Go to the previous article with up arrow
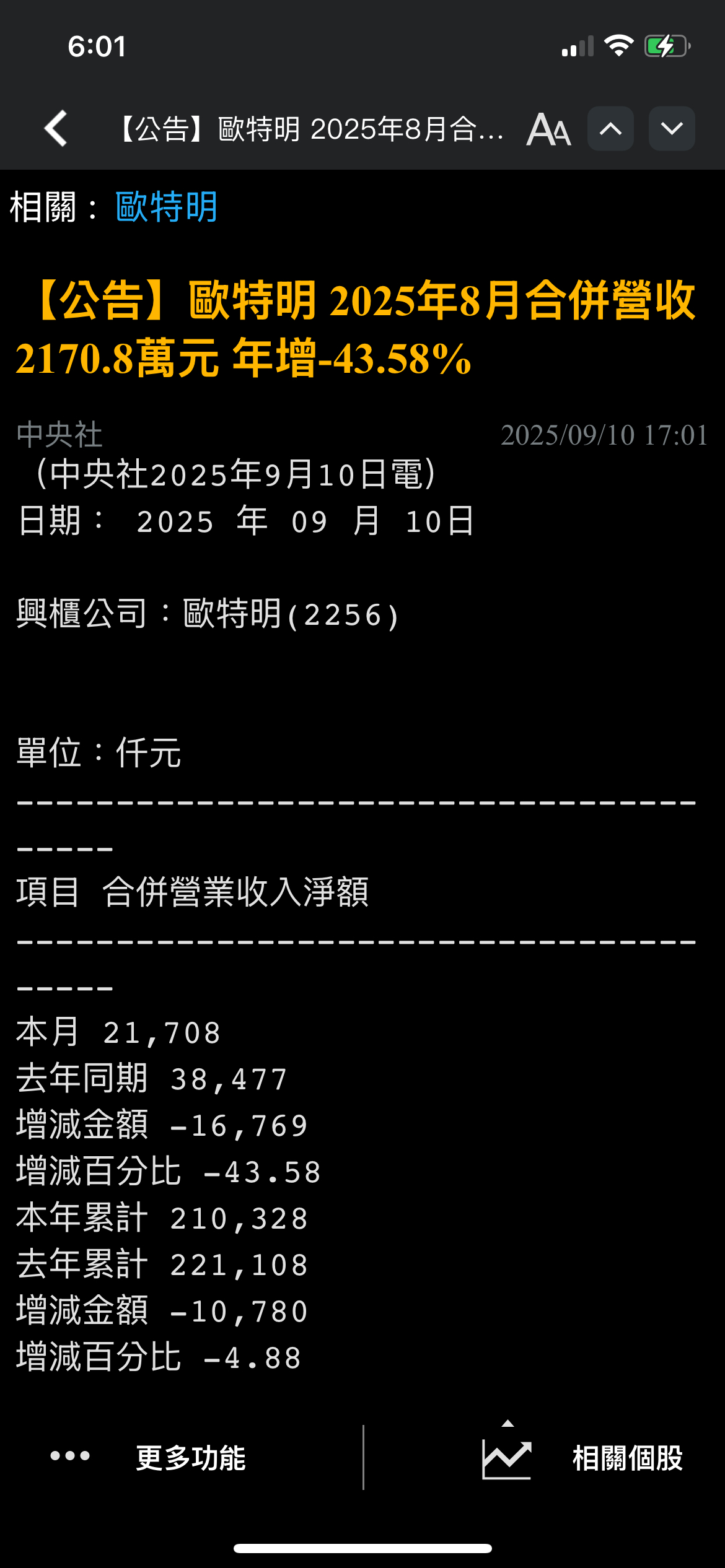Screen dimensions: 725x1568 click(x=610, y=129)
